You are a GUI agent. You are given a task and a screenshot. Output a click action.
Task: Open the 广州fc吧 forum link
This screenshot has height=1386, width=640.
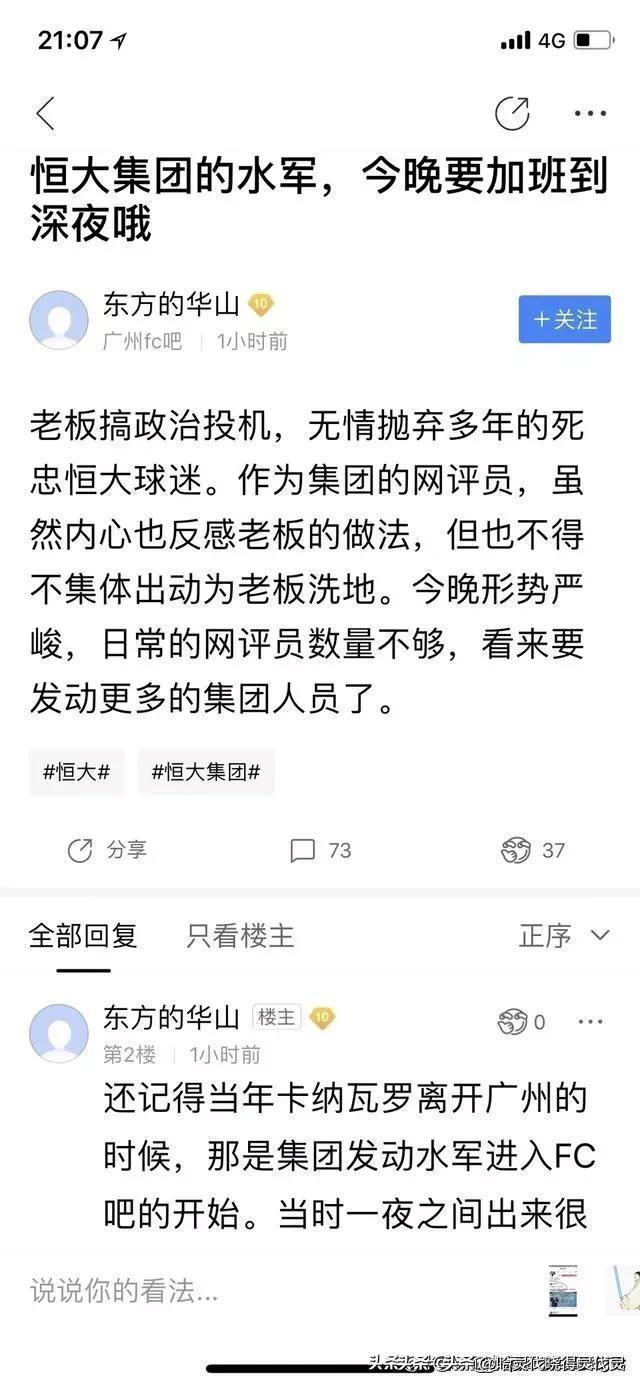pos(142,342)
